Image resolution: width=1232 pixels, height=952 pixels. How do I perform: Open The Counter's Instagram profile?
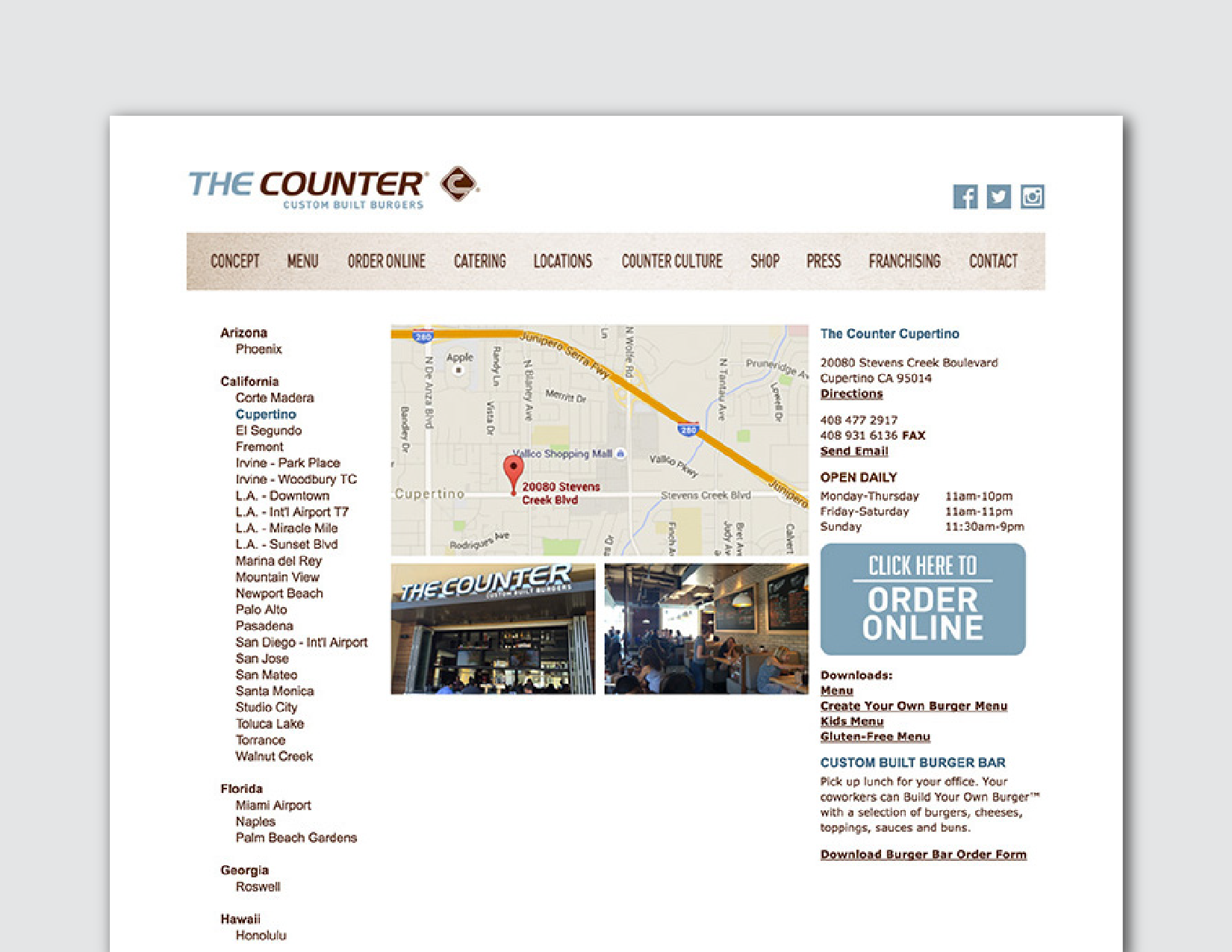tap(1032, 197)
